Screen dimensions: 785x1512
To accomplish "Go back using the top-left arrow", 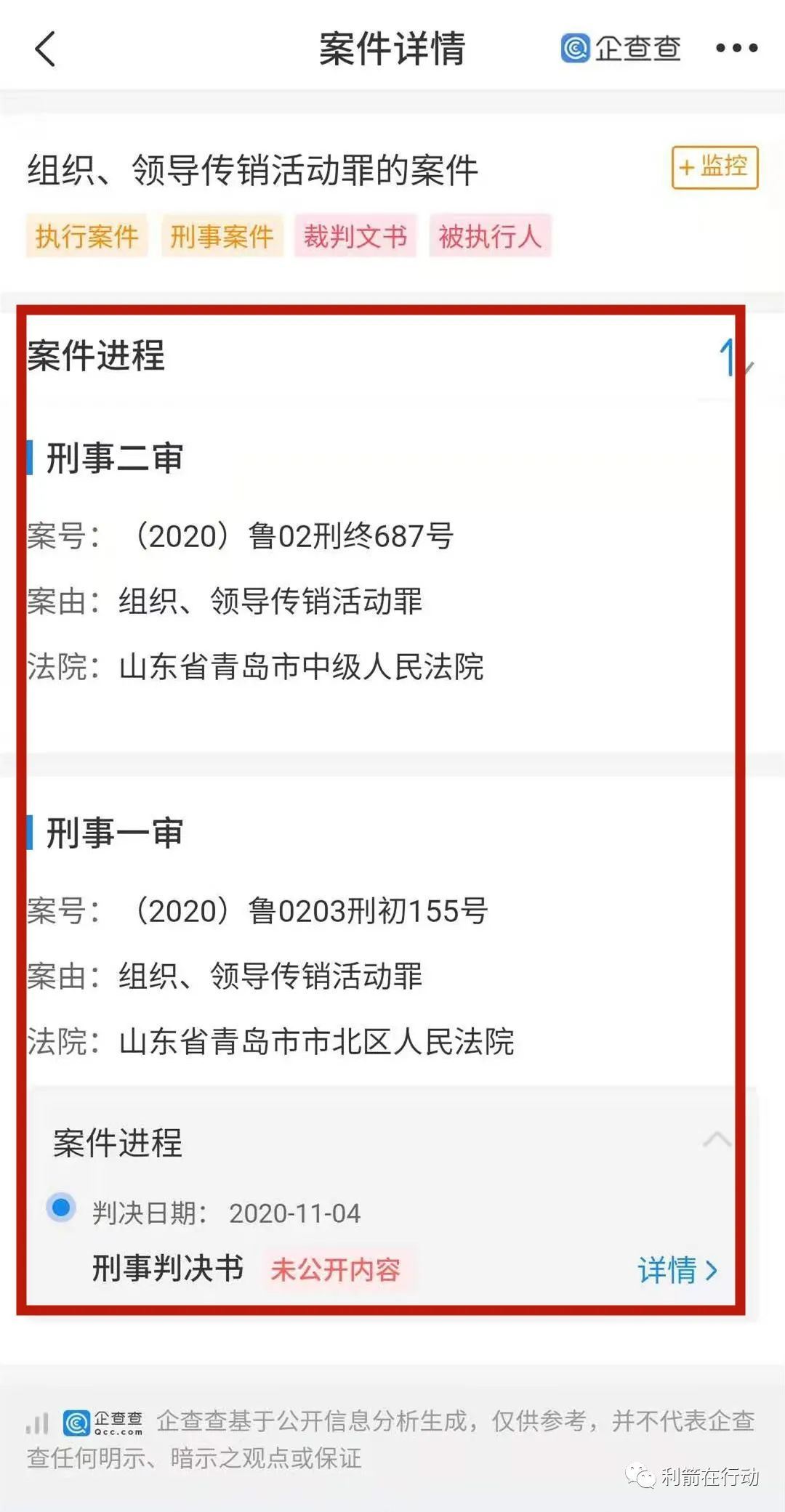I will tap(45, 49).
